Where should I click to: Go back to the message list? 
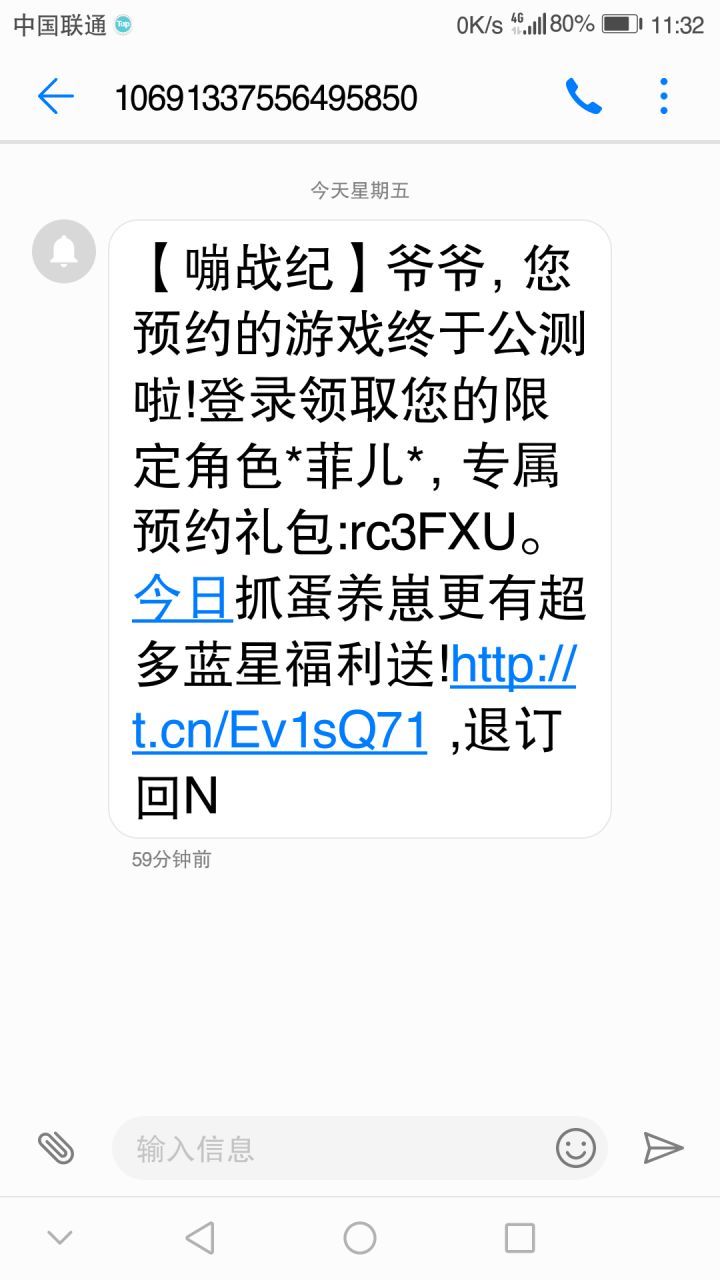56,97
